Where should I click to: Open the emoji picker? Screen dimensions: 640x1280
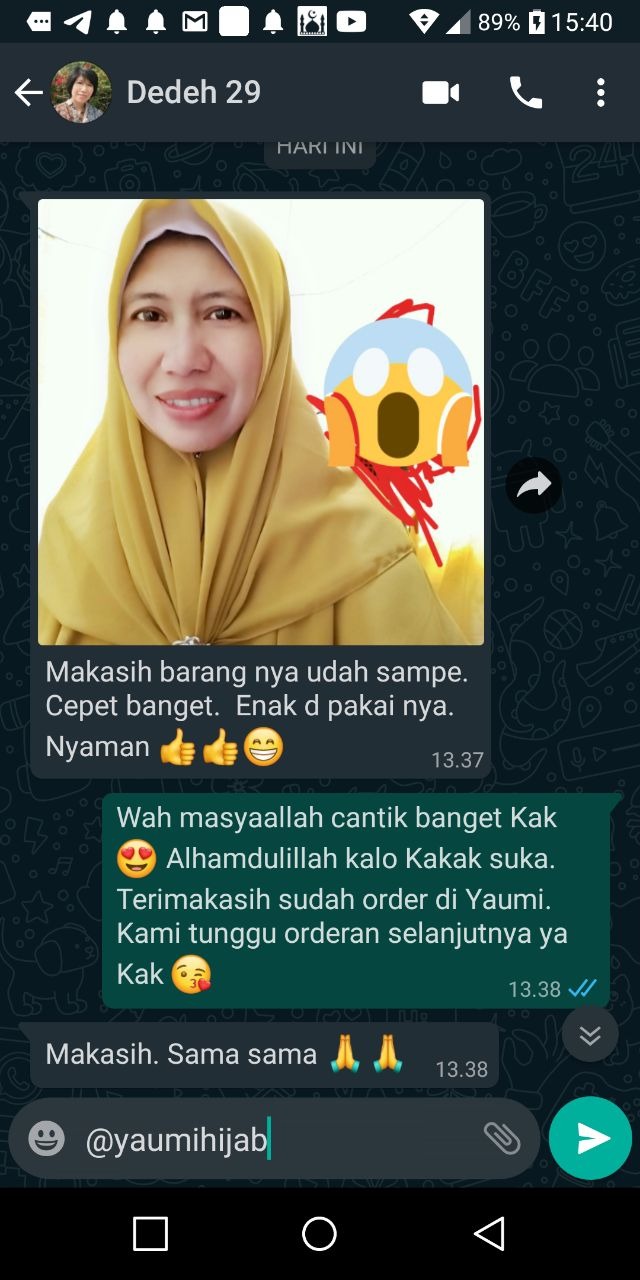point(46,1138)
